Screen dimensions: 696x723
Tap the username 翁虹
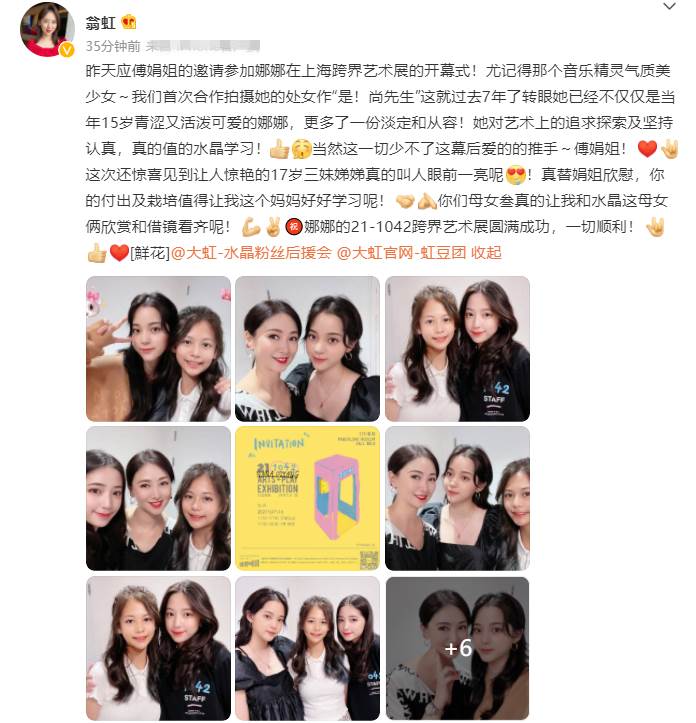[102, 22]
